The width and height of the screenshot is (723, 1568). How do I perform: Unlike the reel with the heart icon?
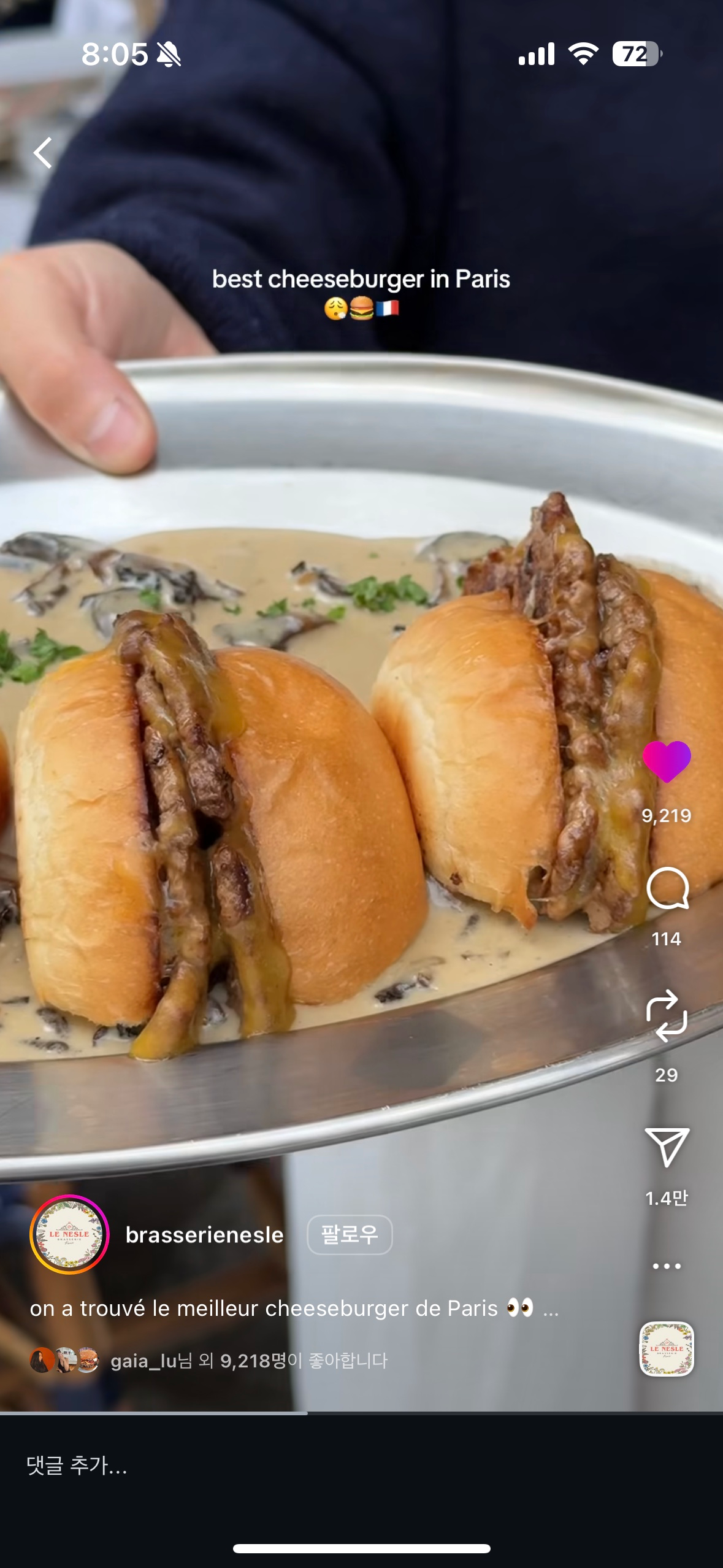pos(667,762)
